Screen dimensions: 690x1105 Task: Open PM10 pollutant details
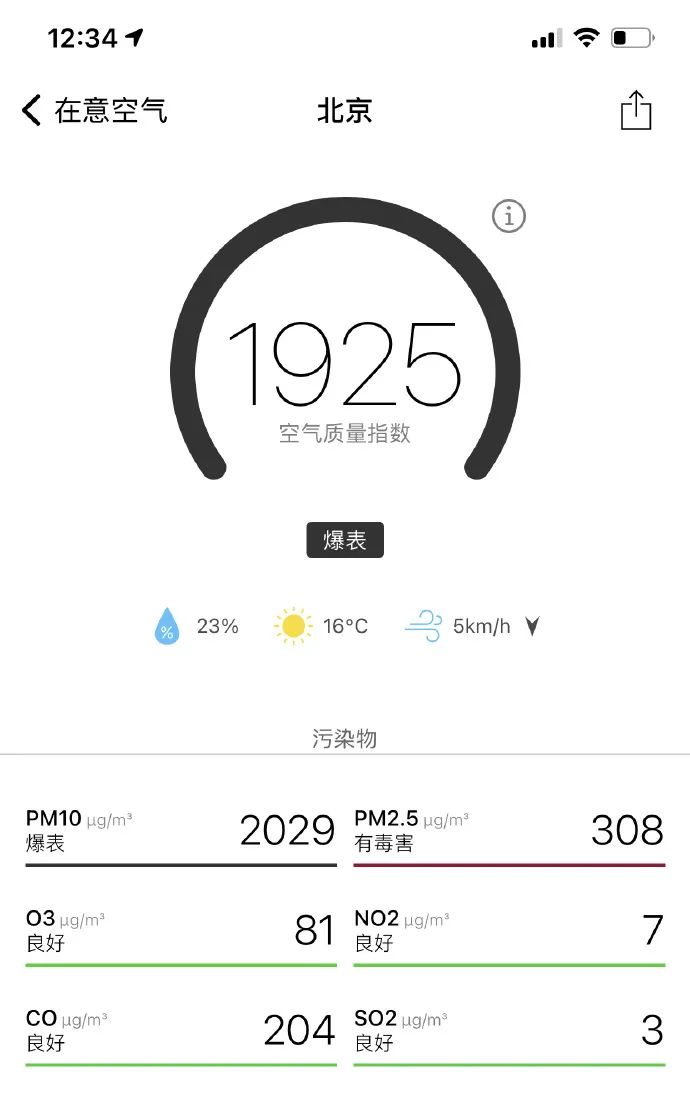[180, 831]
